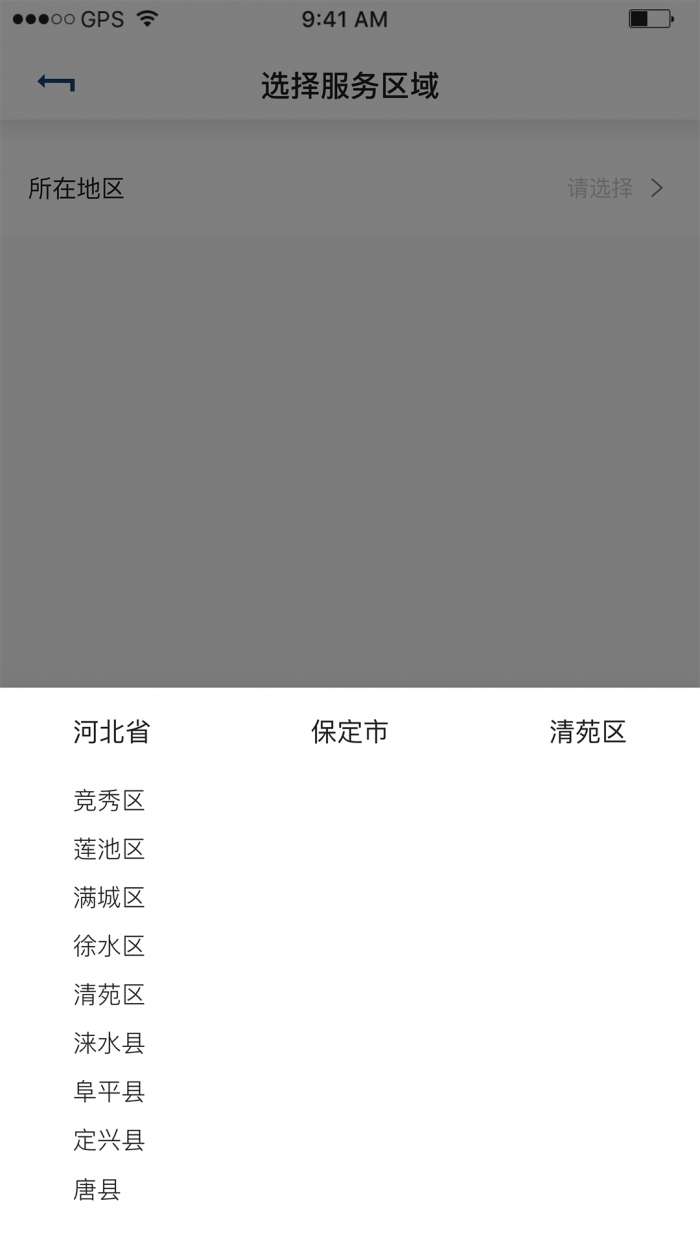Go back using the return arrow
The image size is (700, 1244).
56,84
